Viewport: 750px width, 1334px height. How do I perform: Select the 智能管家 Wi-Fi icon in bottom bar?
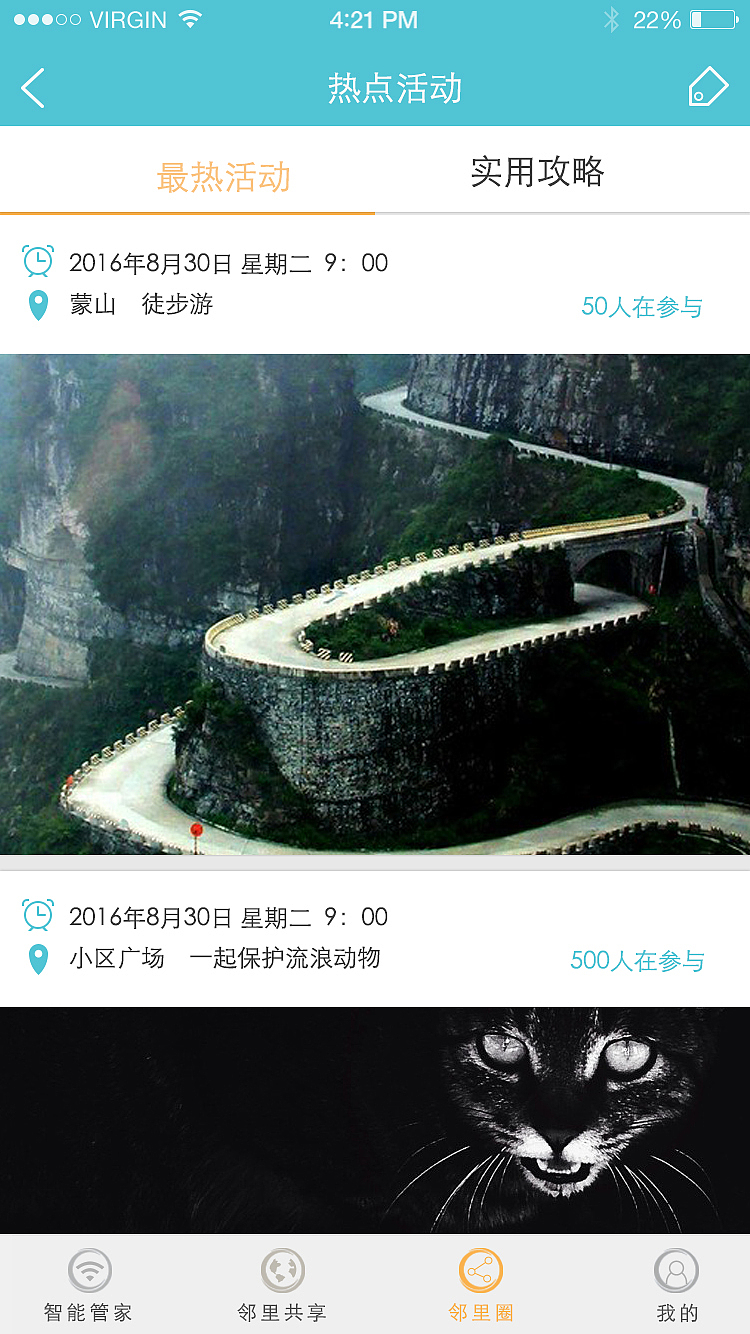(90, 1268)
